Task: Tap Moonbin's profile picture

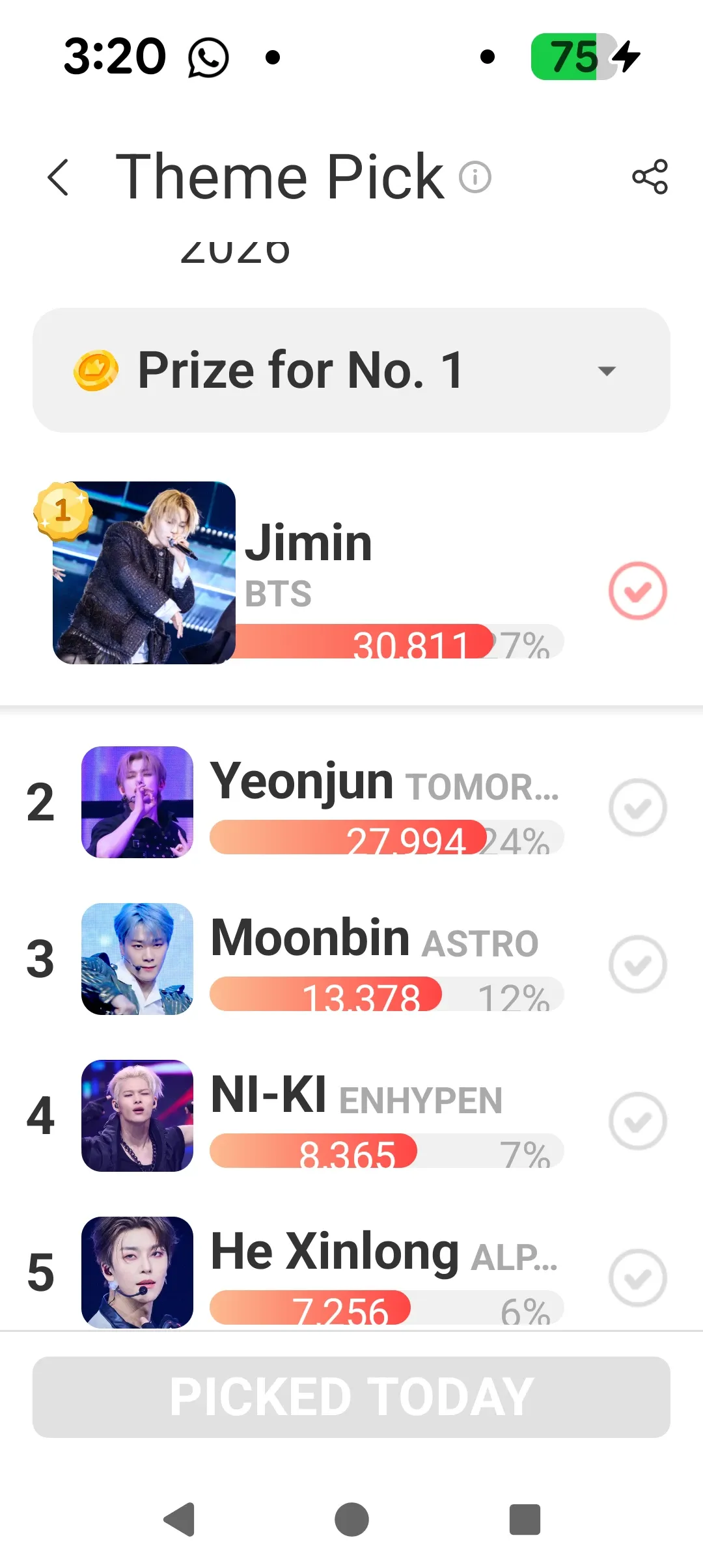Action: [x=137, y=959]
